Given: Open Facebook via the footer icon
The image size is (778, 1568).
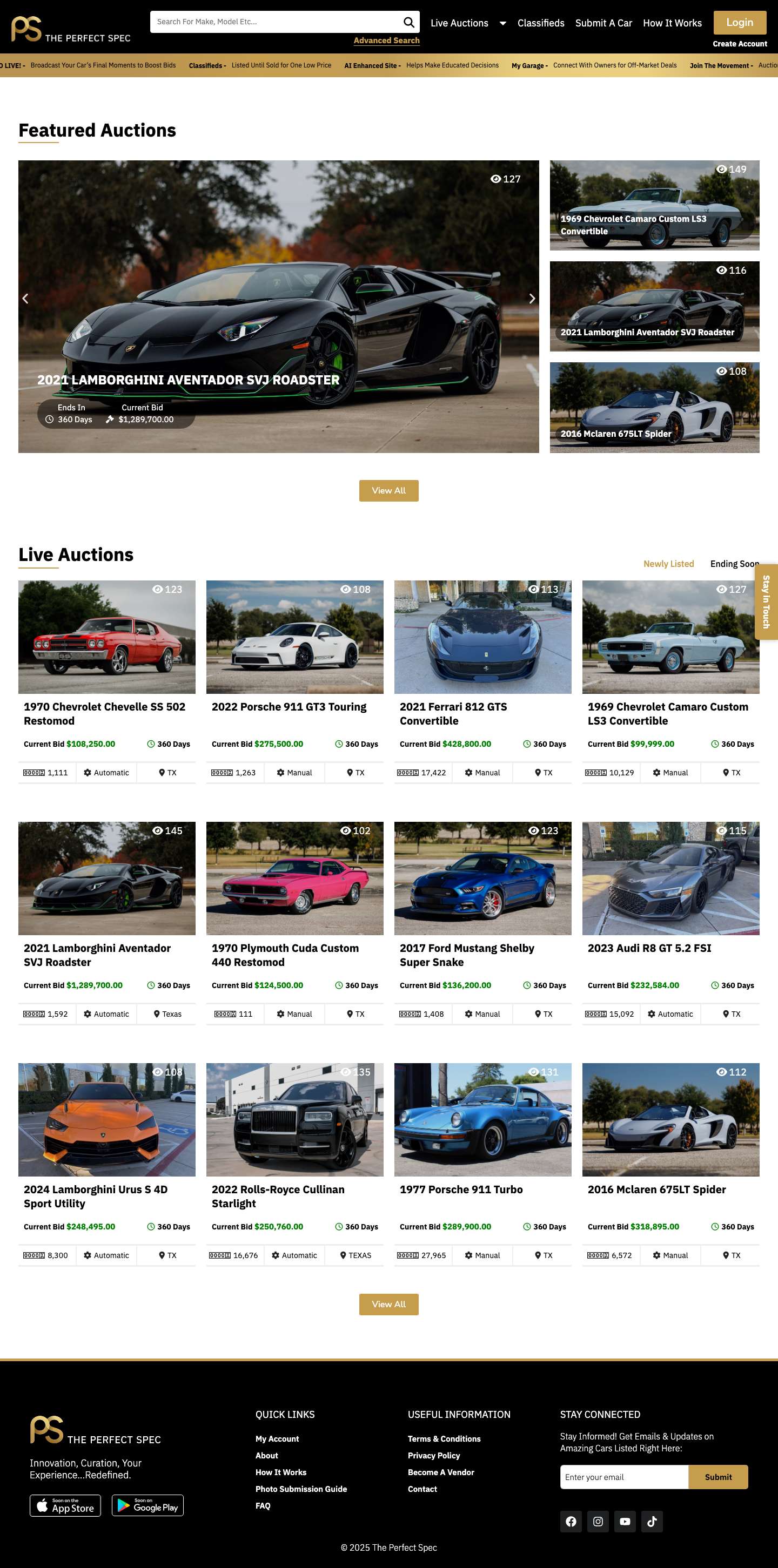Looking at the screenshot, I should (571, 1521).
